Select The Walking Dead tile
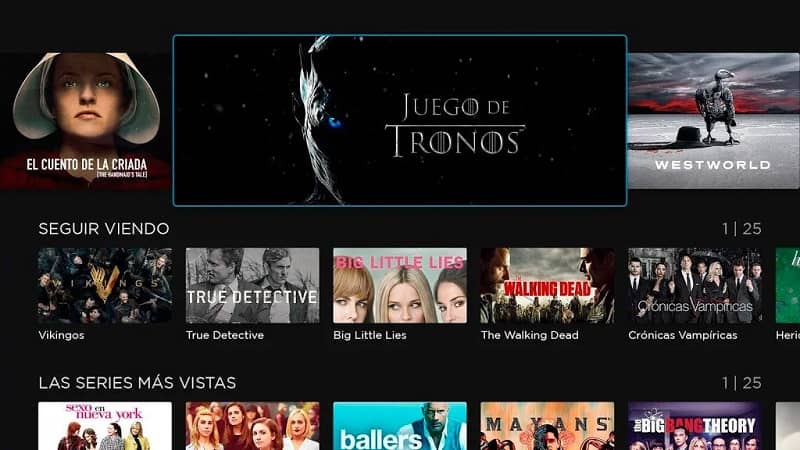The image size is (800, 450). [x=547, y=285]
